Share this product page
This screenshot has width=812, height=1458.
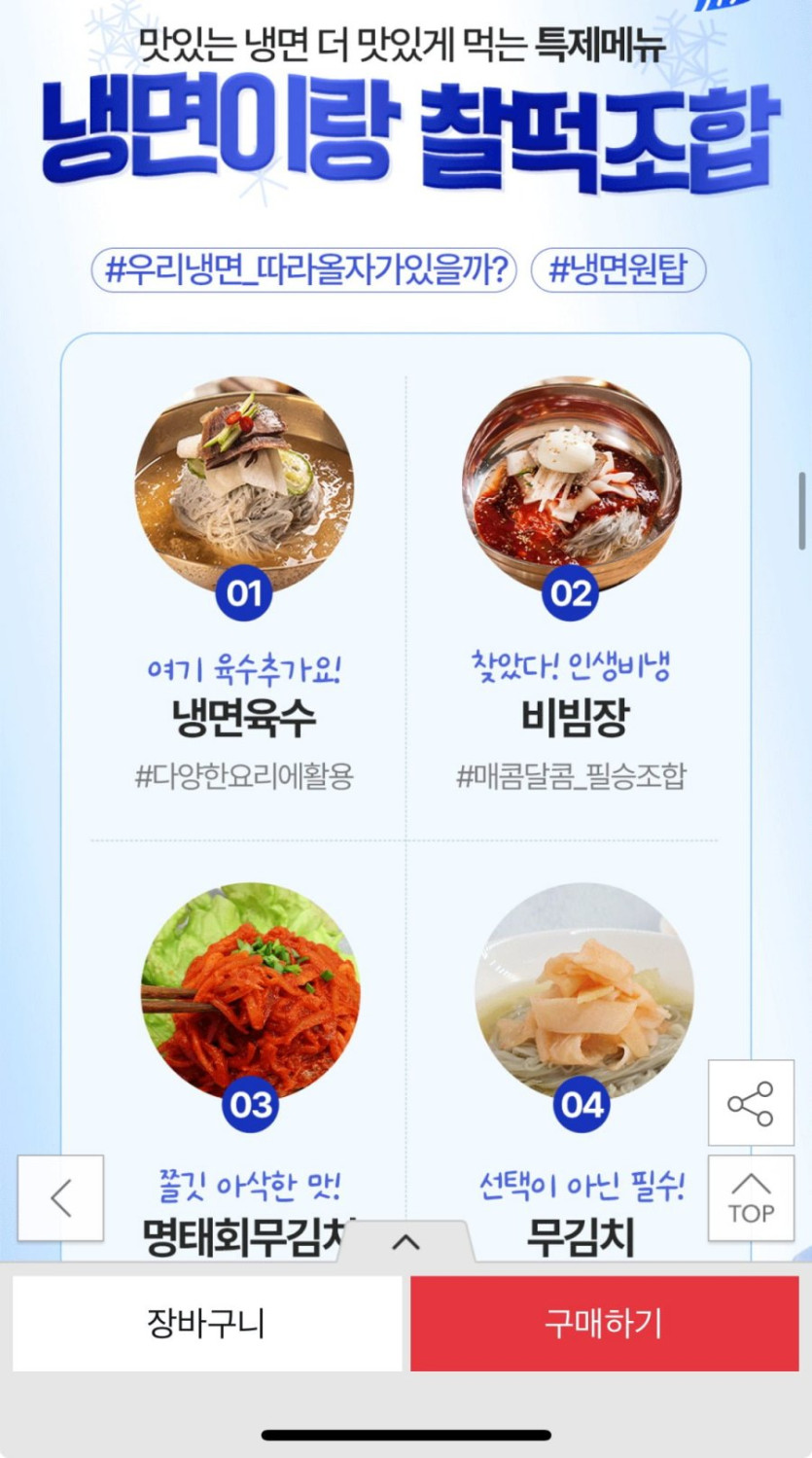pyautogui.click(x=751, y=1103)
